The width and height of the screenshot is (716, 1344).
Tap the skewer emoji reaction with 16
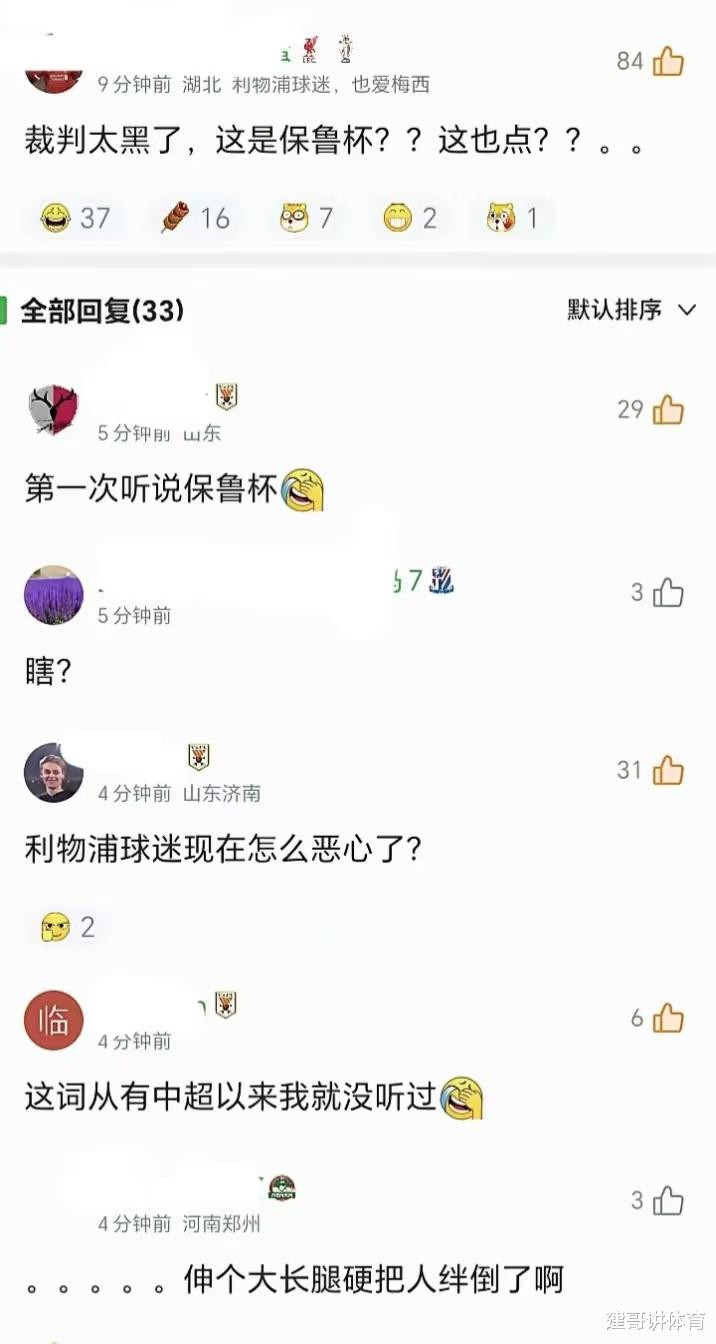[195, 217]
